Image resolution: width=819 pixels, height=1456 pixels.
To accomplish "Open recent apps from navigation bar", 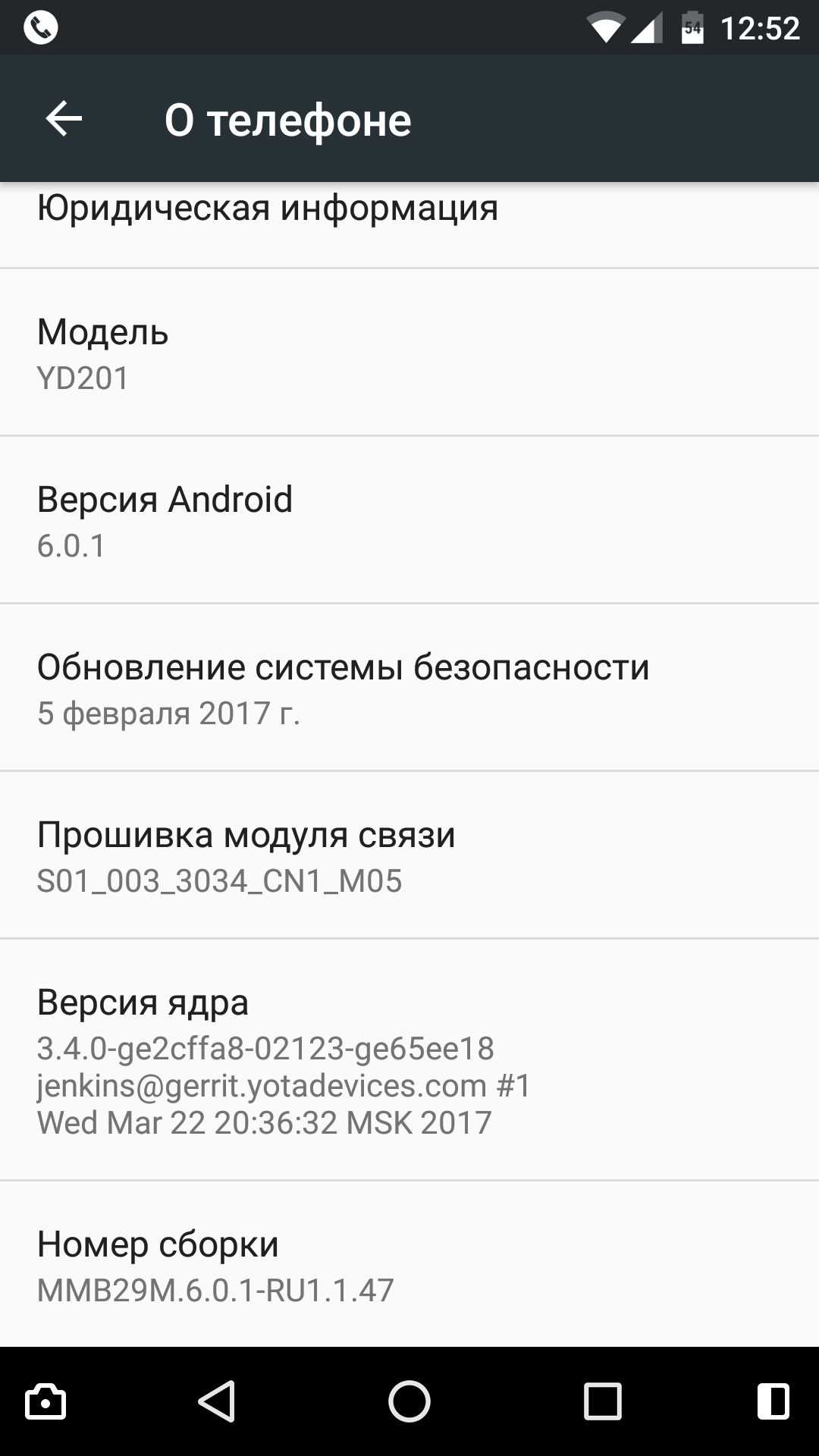I will click(603, 1401).
